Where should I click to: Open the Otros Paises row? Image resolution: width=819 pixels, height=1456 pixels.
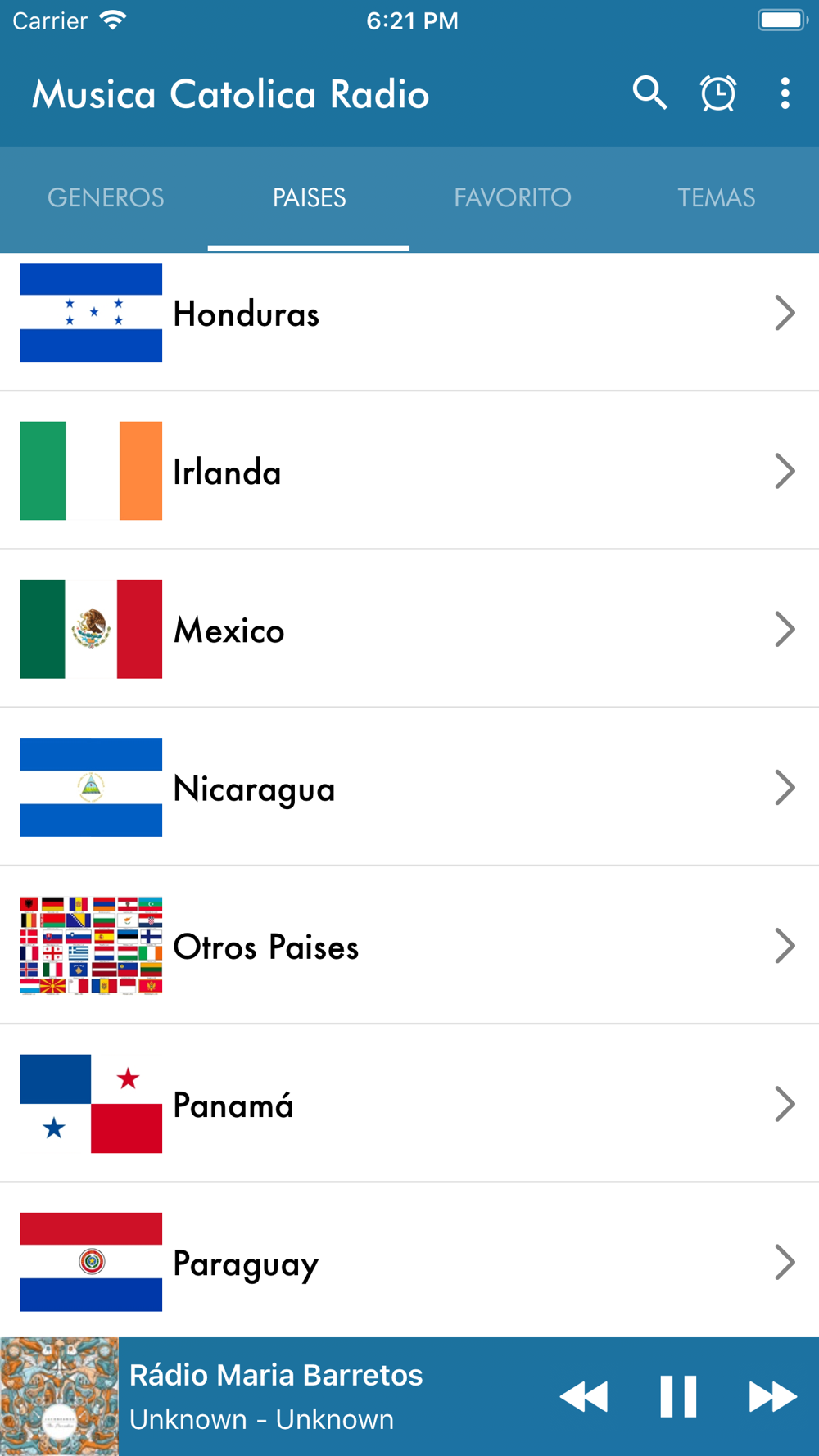tap(409, 946)
